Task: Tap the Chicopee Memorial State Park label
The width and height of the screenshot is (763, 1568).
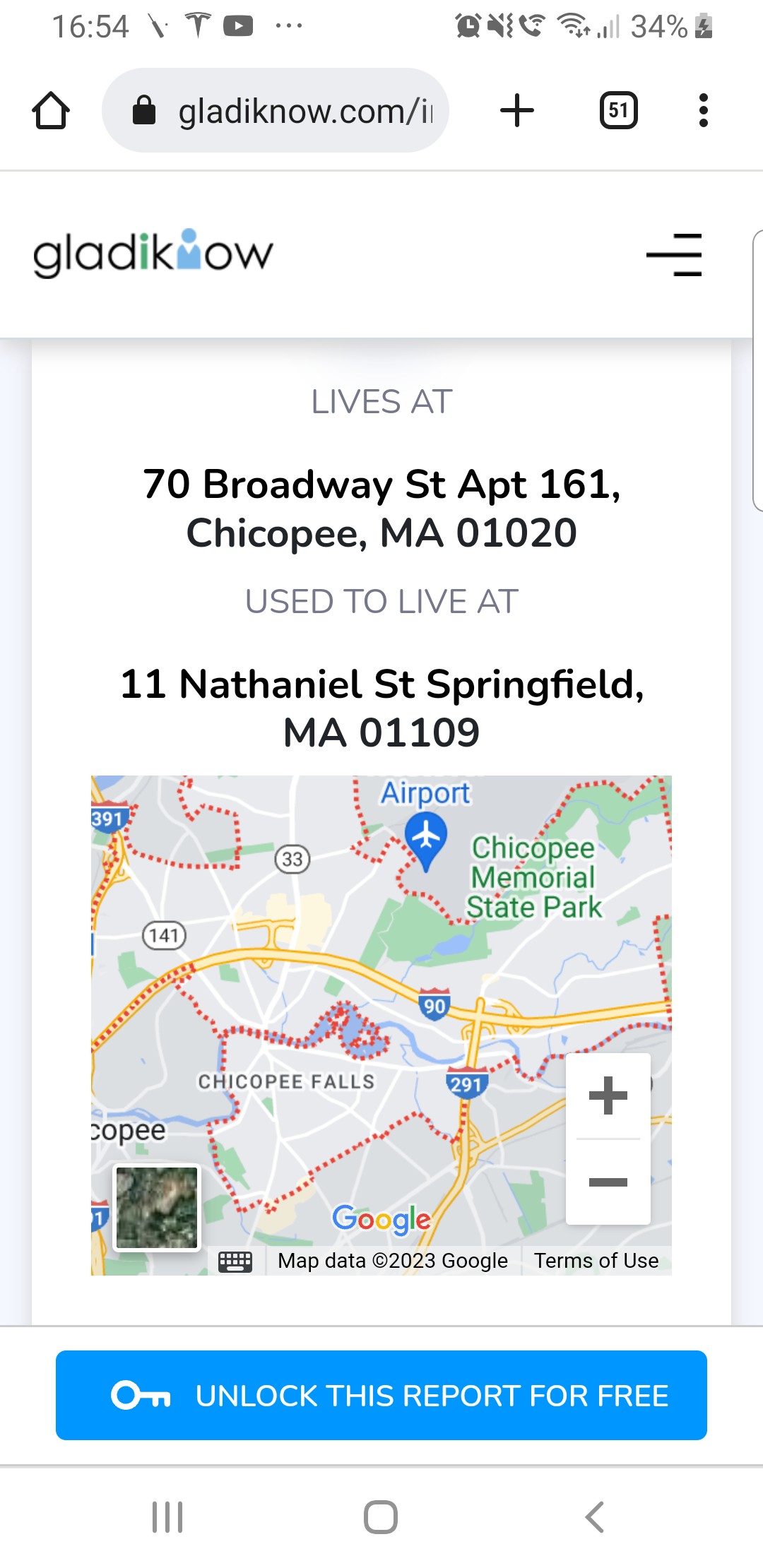Action: (533, 877)
